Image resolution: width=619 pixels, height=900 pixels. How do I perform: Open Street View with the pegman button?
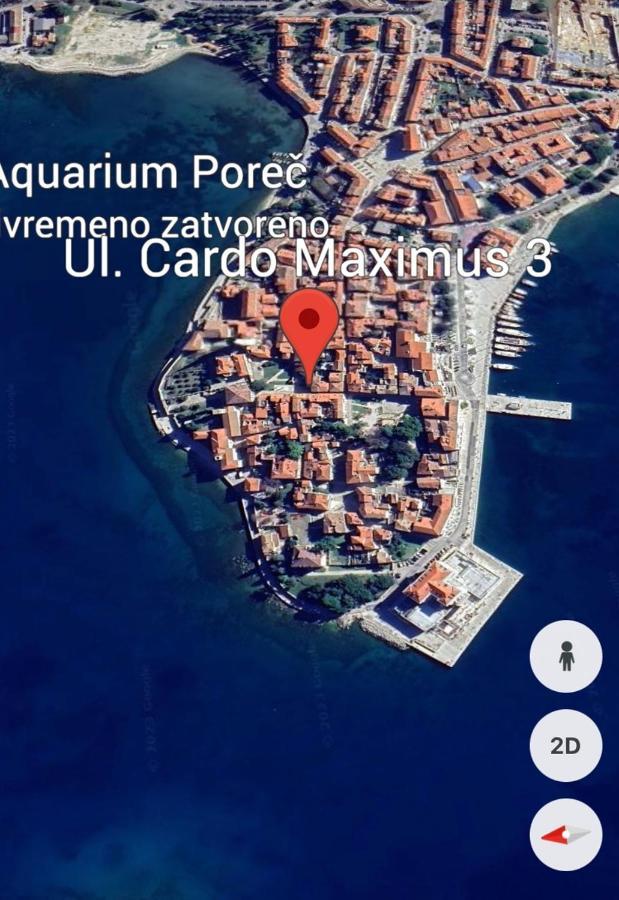tap(566, 657)
